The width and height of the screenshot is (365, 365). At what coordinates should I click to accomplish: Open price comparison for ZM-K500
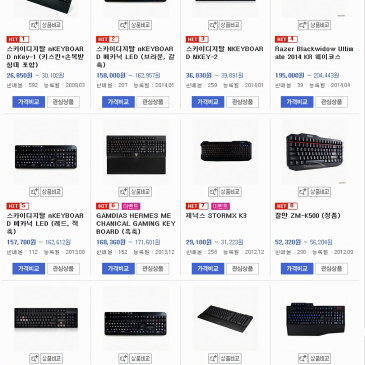click(297, 269)
